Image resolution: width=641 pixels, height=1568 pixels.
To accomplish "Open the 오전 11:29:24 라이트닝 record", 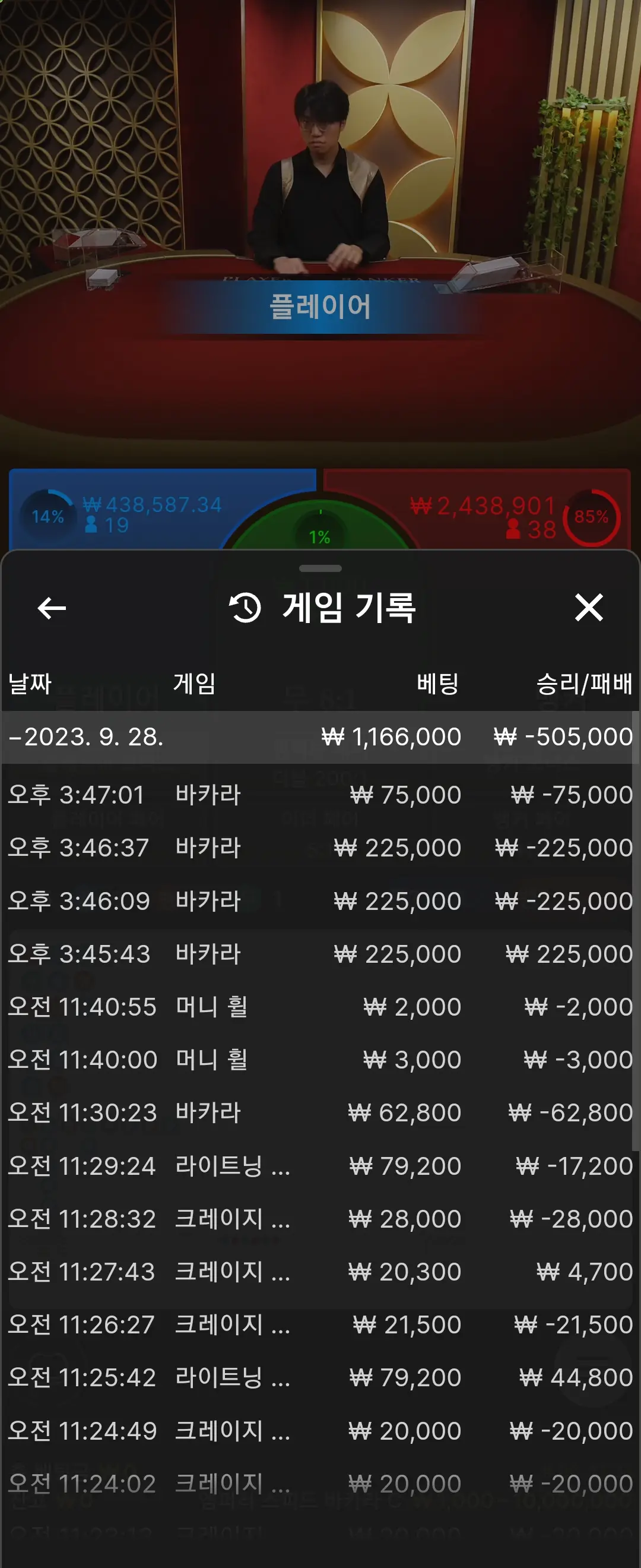I will click(320, 1166).
